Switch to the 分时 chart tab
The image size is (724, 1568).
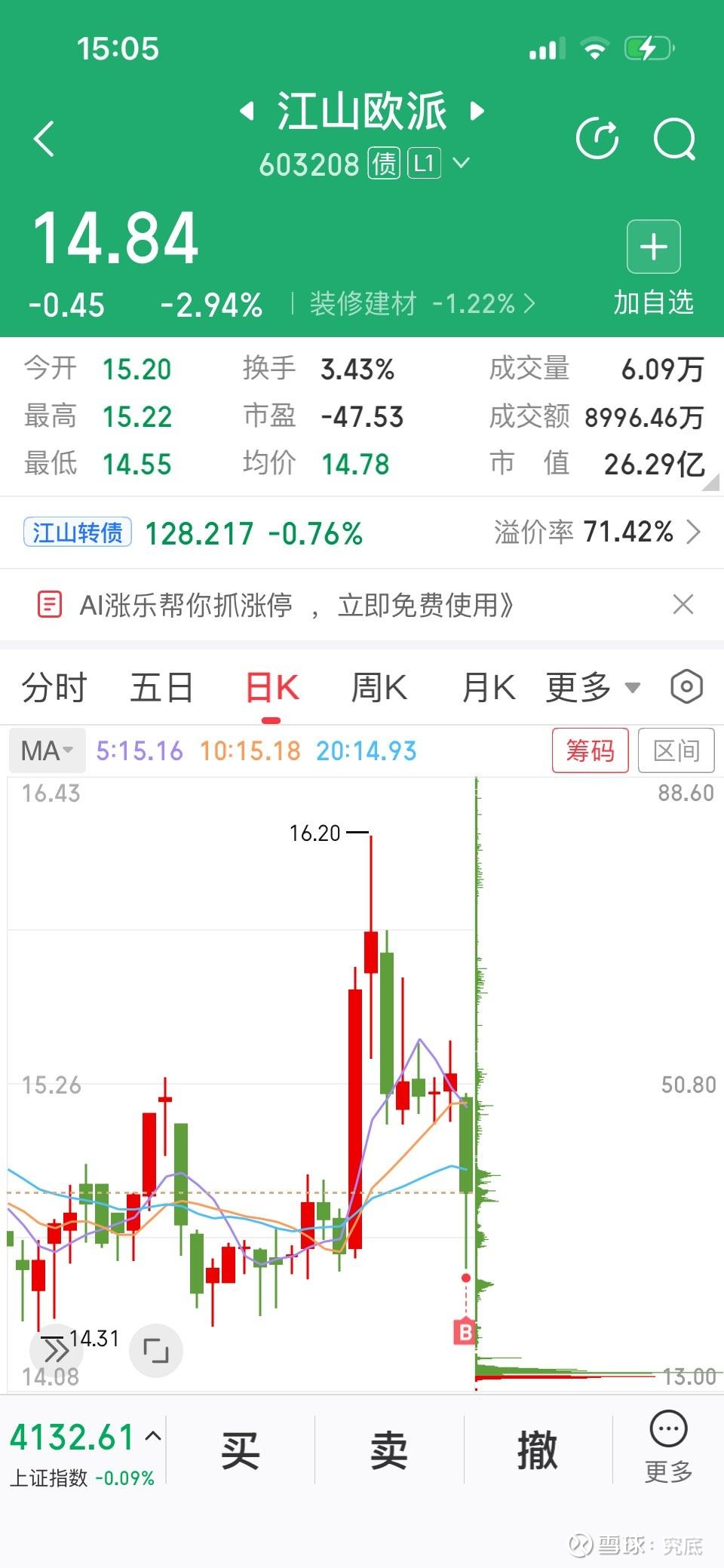tap(54, 688)
